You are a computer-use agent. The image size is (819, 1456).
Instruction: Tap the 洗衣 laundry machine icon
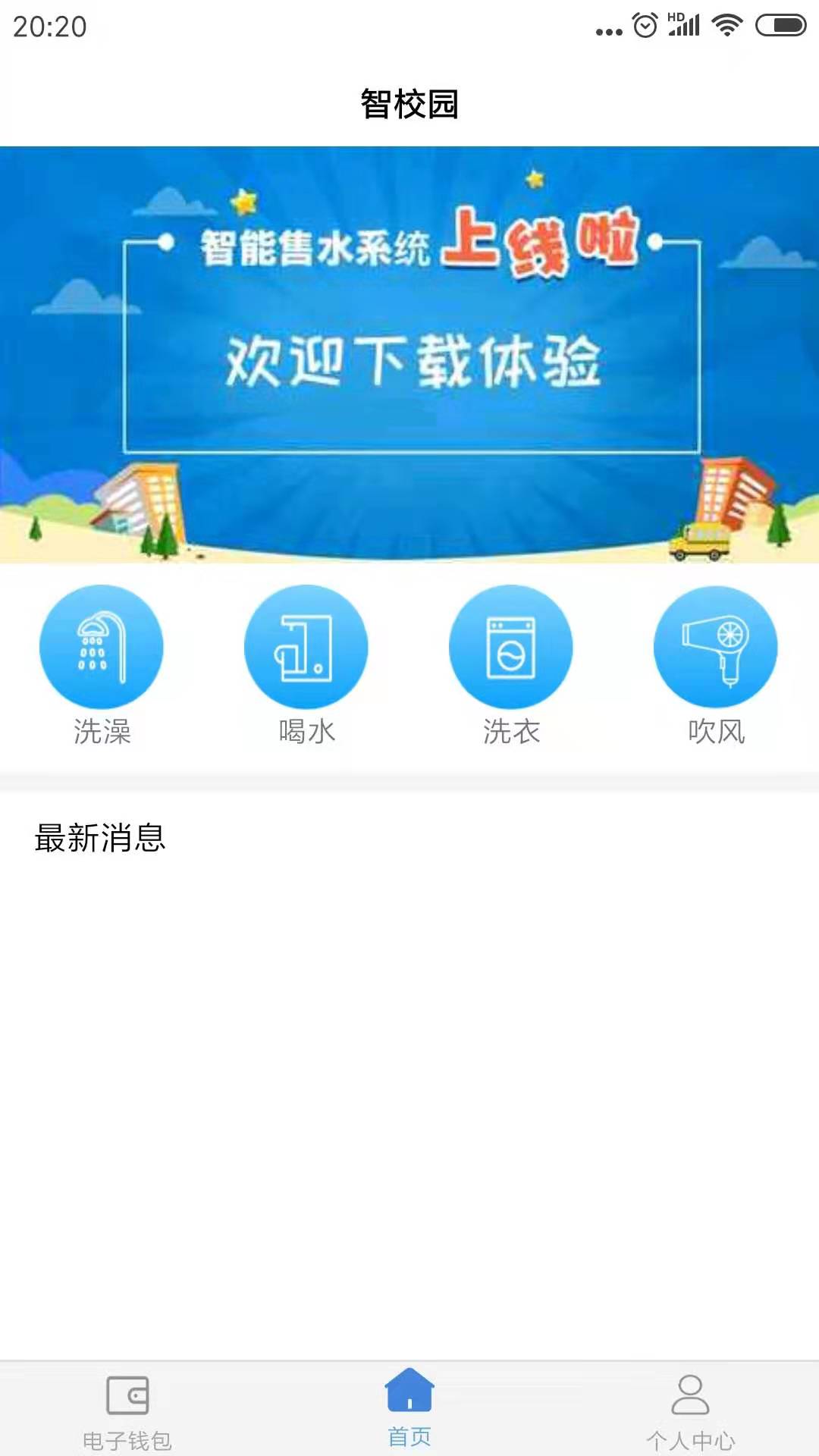coord(510,646)
